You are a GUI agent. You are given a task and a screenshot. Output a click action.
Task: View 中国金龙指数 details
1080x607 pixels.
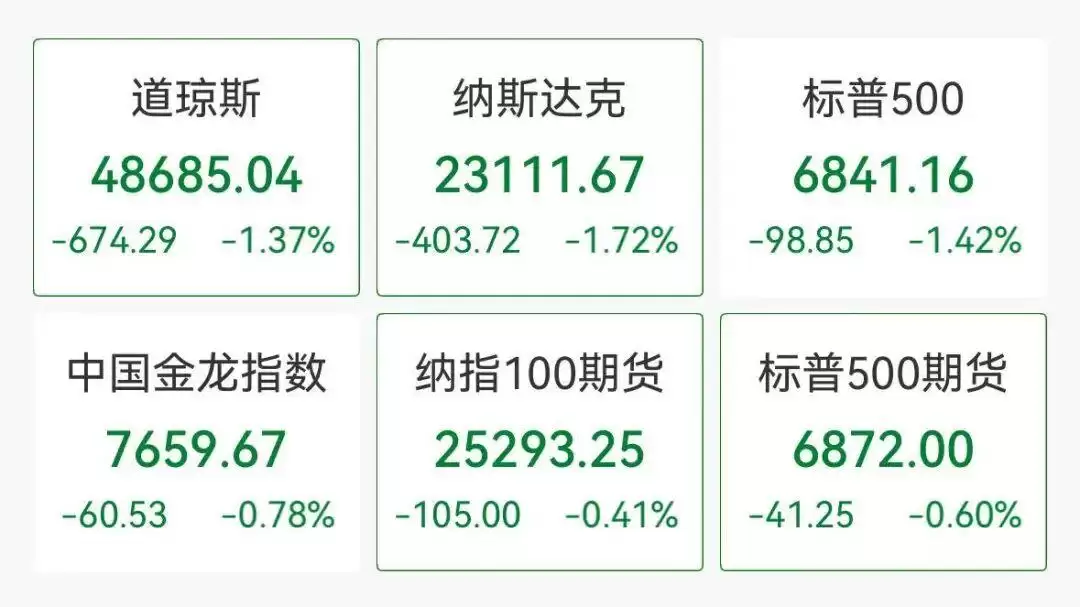(196, 443)
